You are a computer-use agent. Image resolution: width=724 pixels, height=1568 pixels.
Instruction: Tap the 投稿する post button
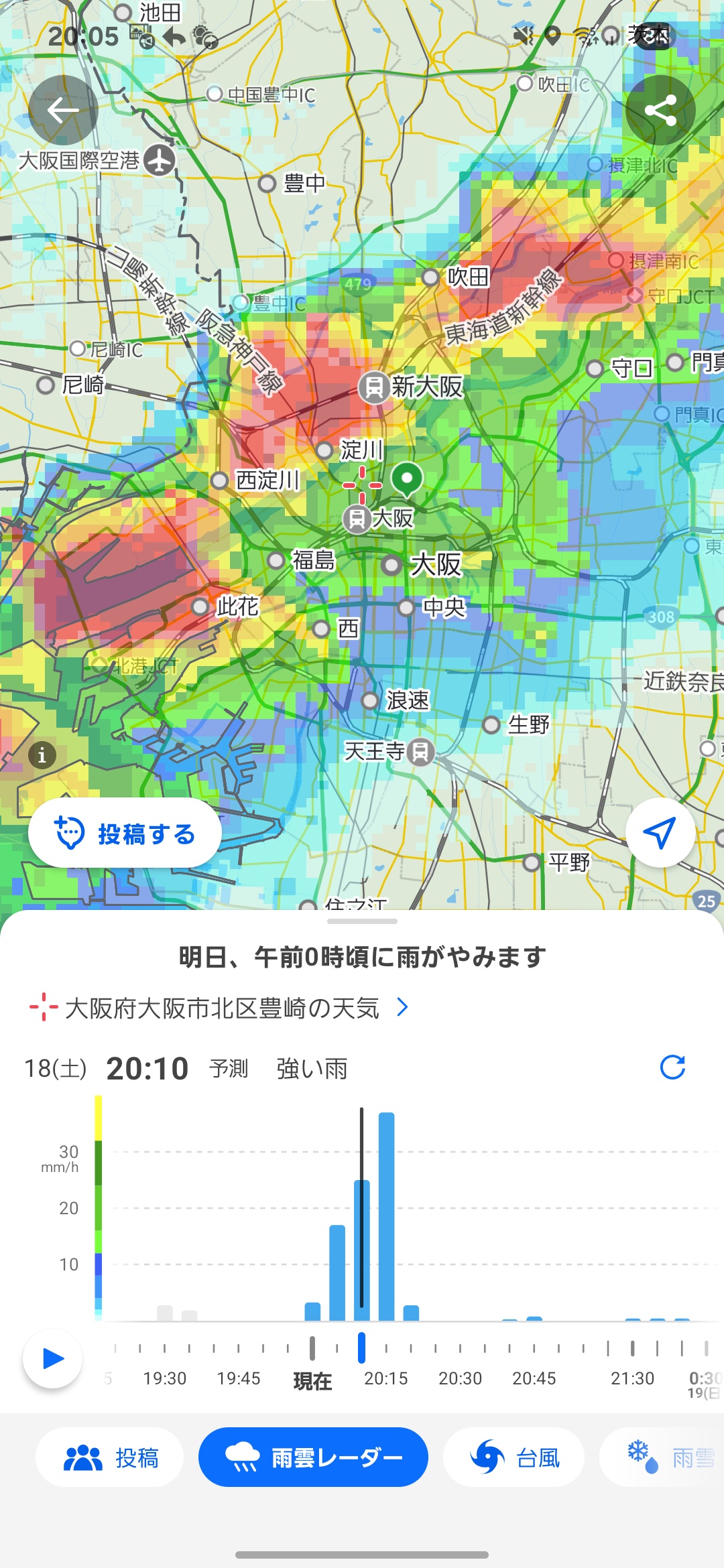pyautogui.click(x=125, y=834)
